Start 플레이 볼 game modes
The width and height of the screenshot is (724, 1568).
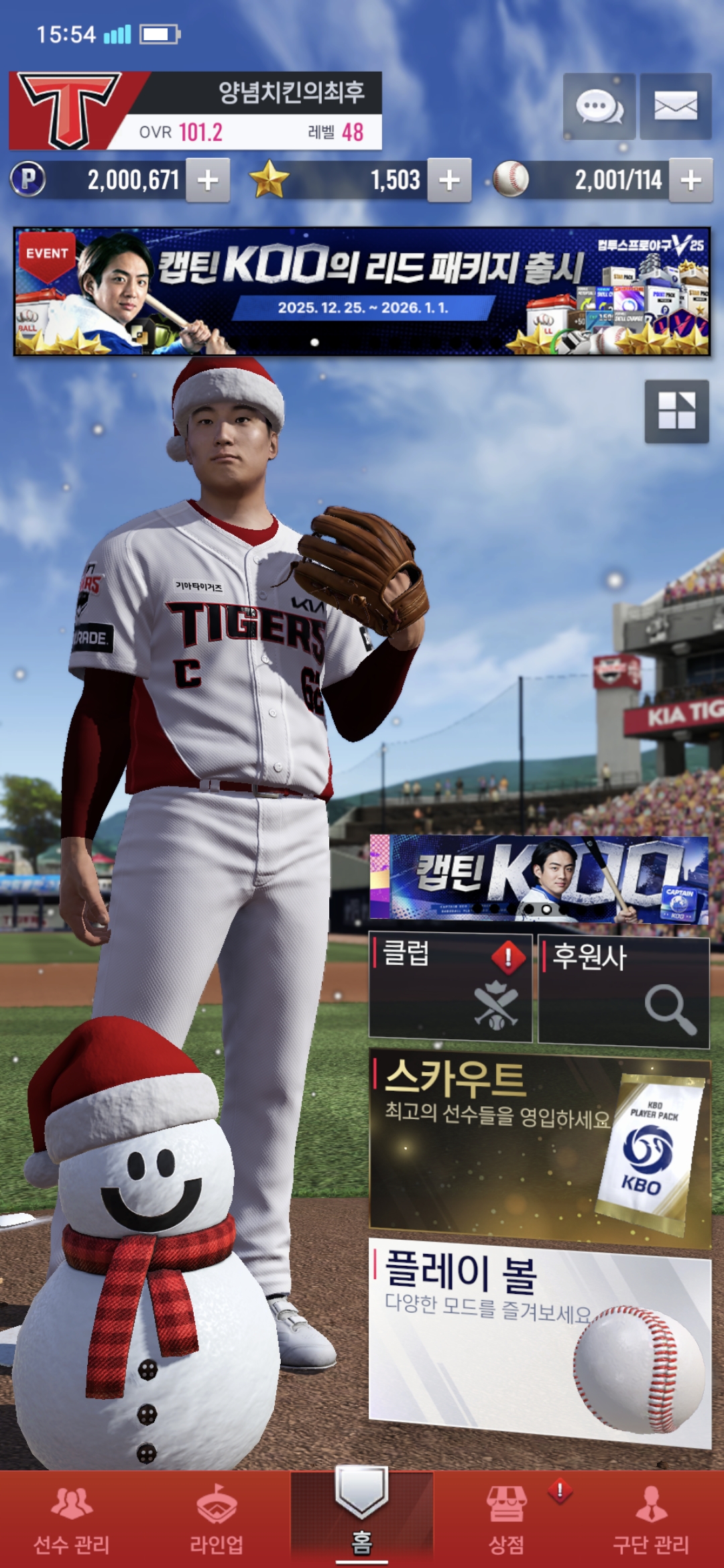(539, 1340)
